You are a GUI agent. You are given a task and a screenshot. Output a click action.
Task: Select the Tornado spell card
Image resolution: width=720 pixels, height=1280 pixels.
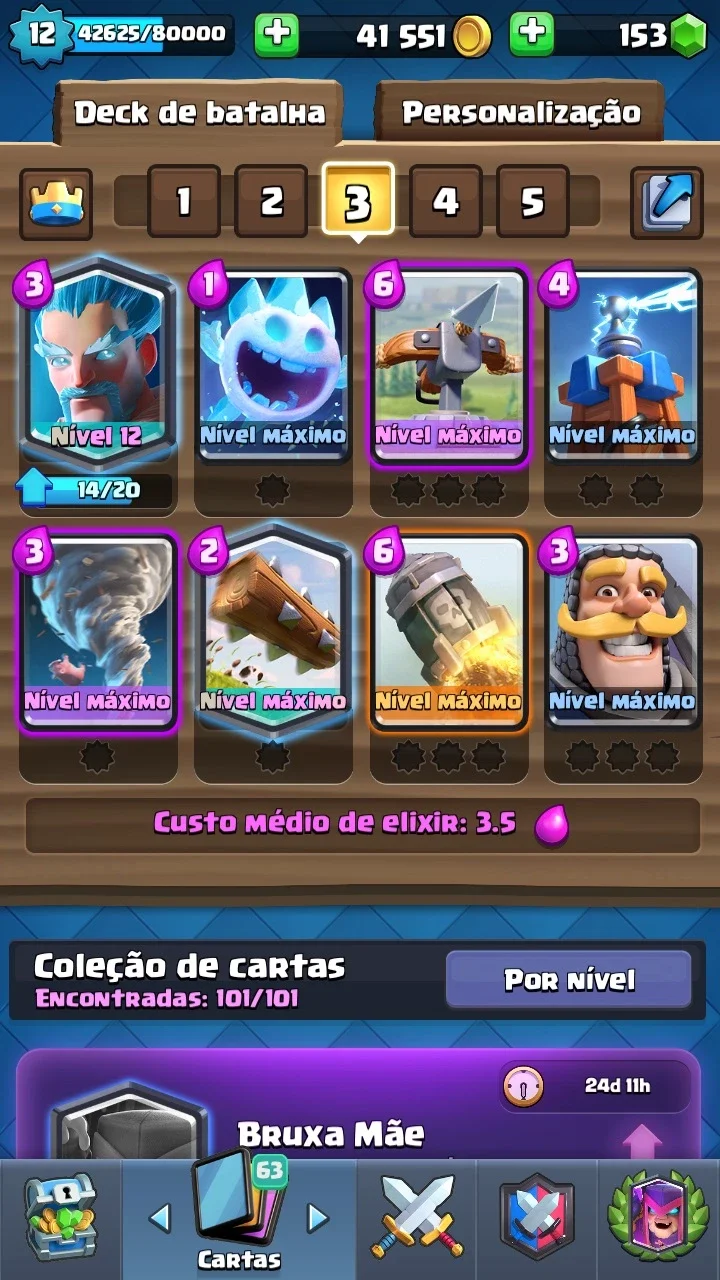point(98,632)
